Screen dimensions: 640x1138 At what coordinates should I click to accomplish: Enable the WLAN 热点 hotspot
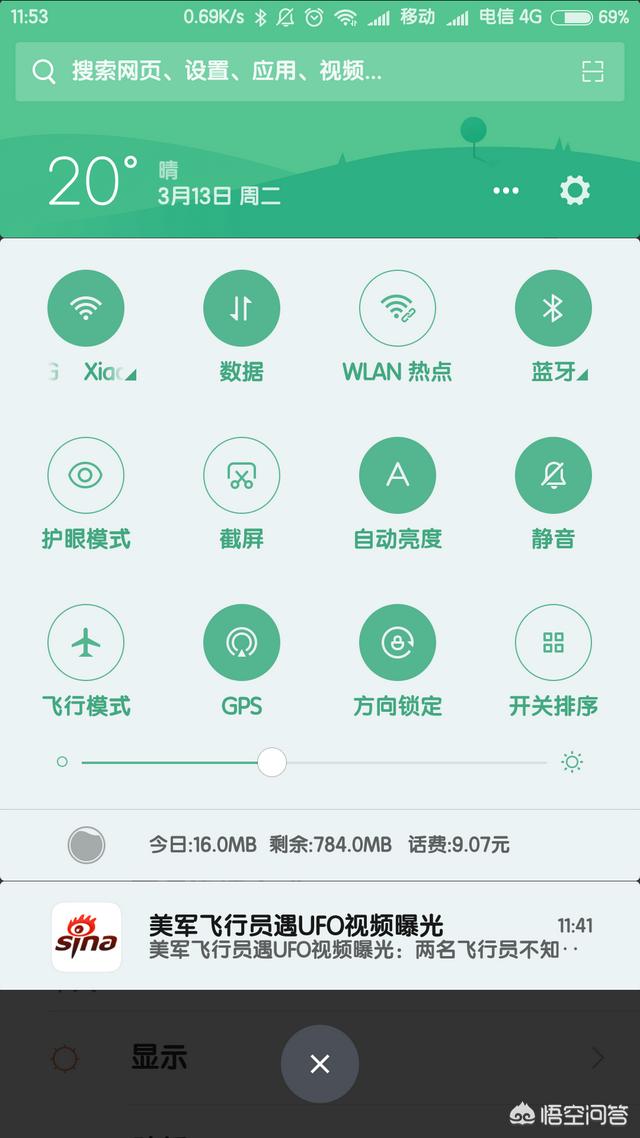pos(397,308)
